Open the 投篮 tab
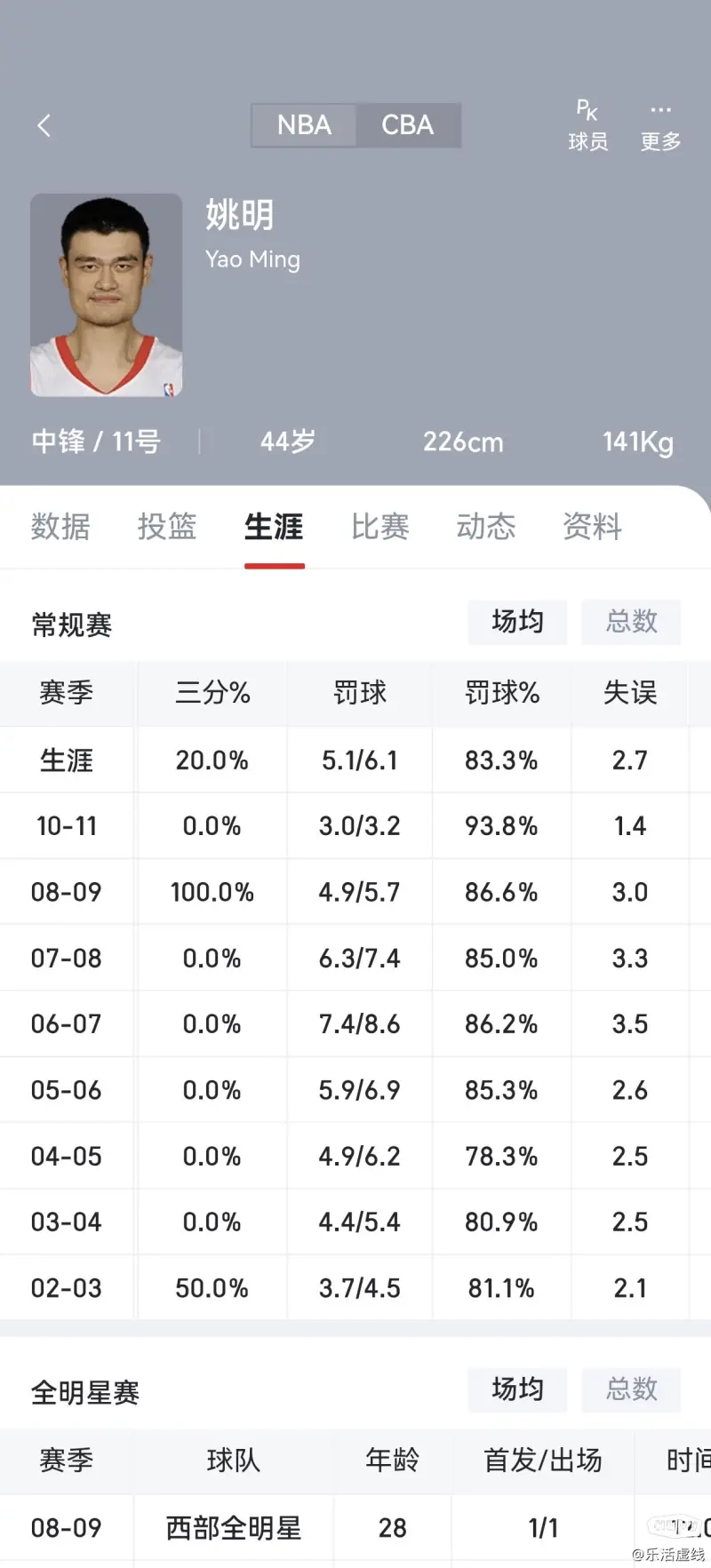Viewport: 711px width, 1568px height. pos(167,527)
